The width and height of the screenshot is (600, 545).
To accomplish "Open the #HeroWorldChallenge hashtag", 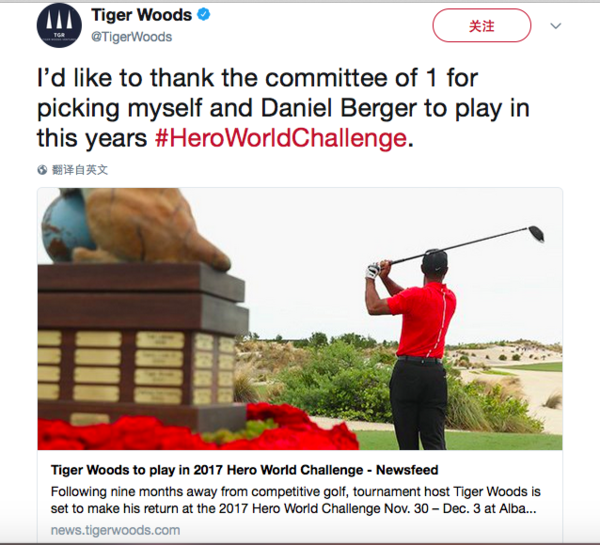I will 281,137.
